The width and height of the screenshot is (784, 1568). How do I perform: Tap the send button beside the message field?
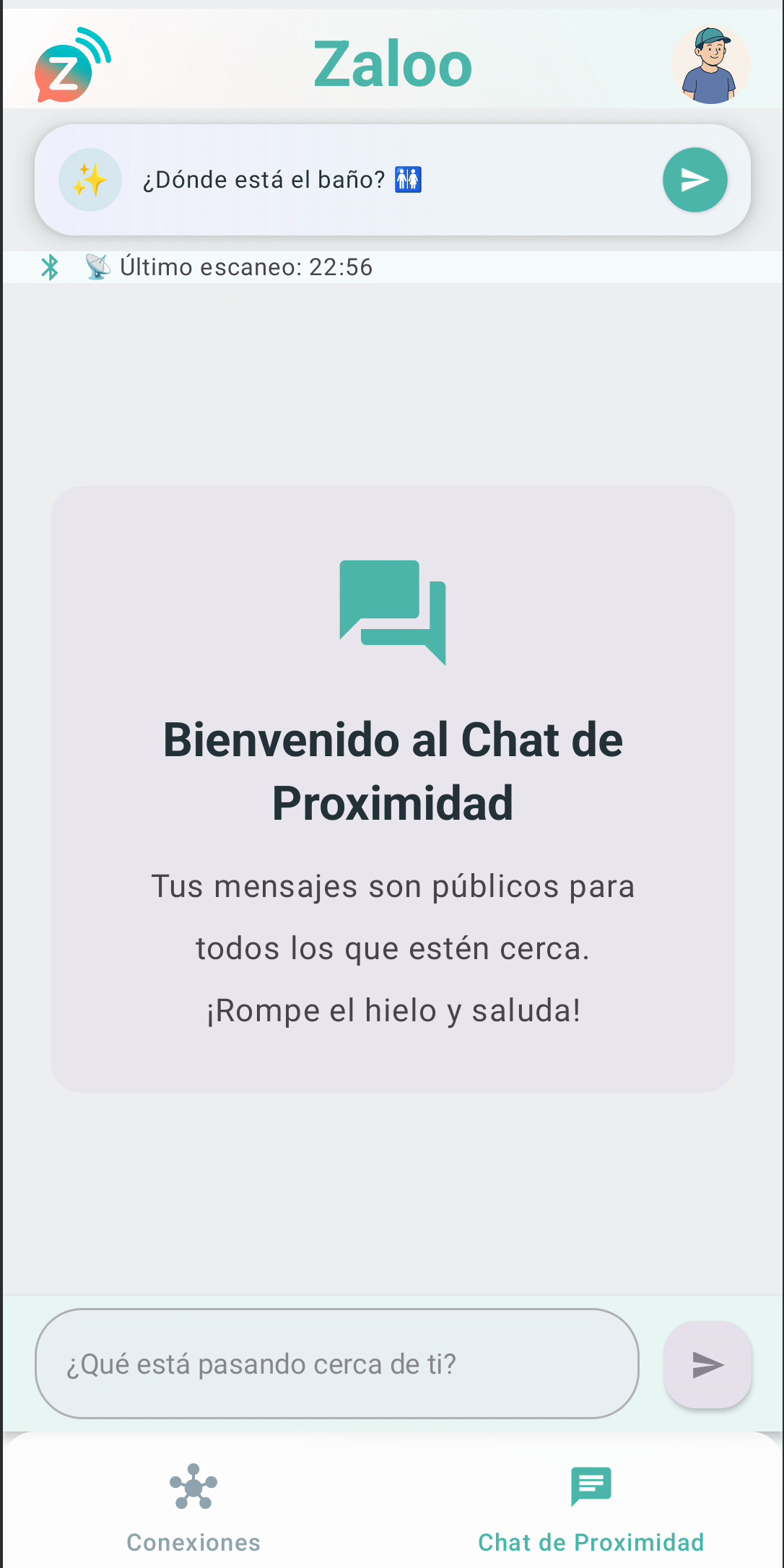707,1364
